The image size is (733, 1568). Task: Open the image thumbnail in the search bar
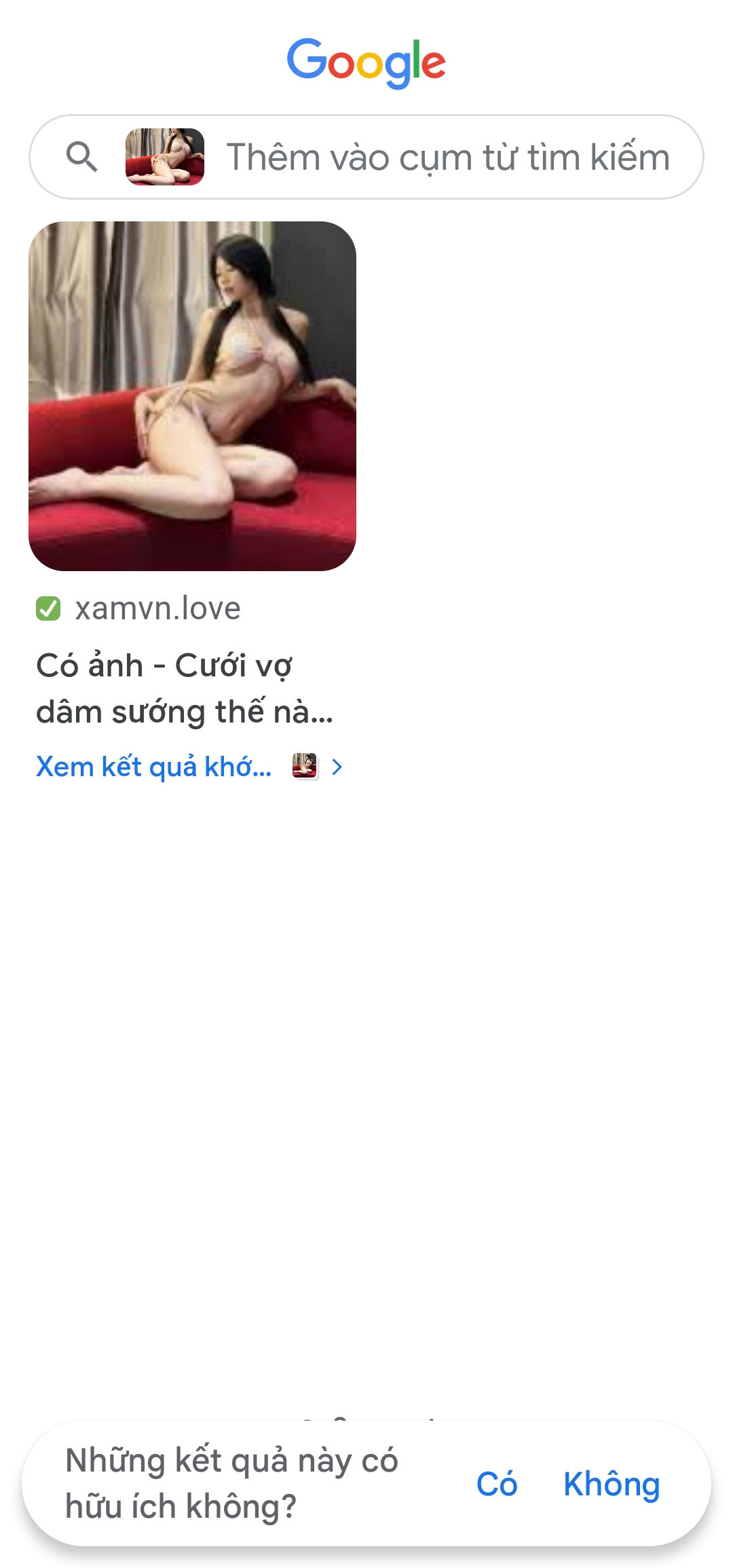pos(165,157)
